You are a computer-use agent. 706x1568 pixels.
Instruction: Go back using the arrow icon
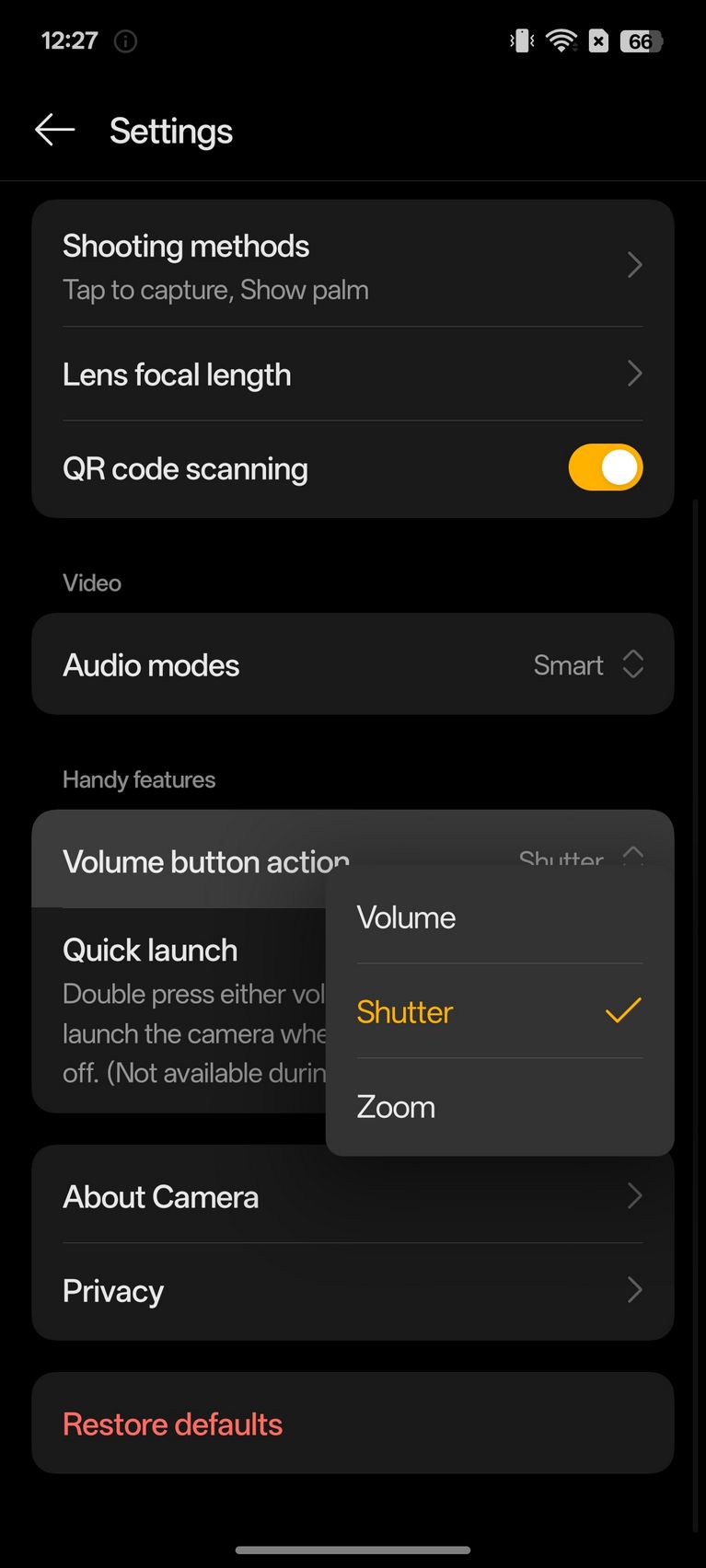point(54,131)
